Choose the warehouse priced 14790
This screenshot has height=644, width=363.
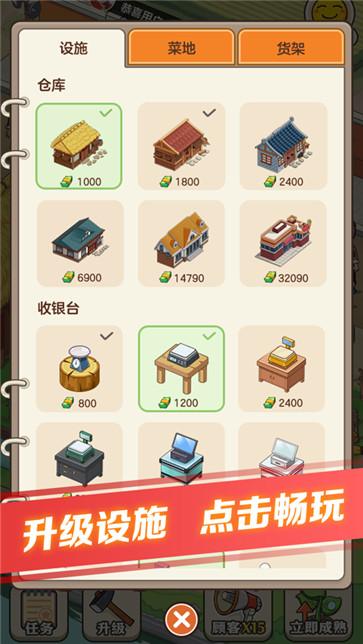[181, 244]
